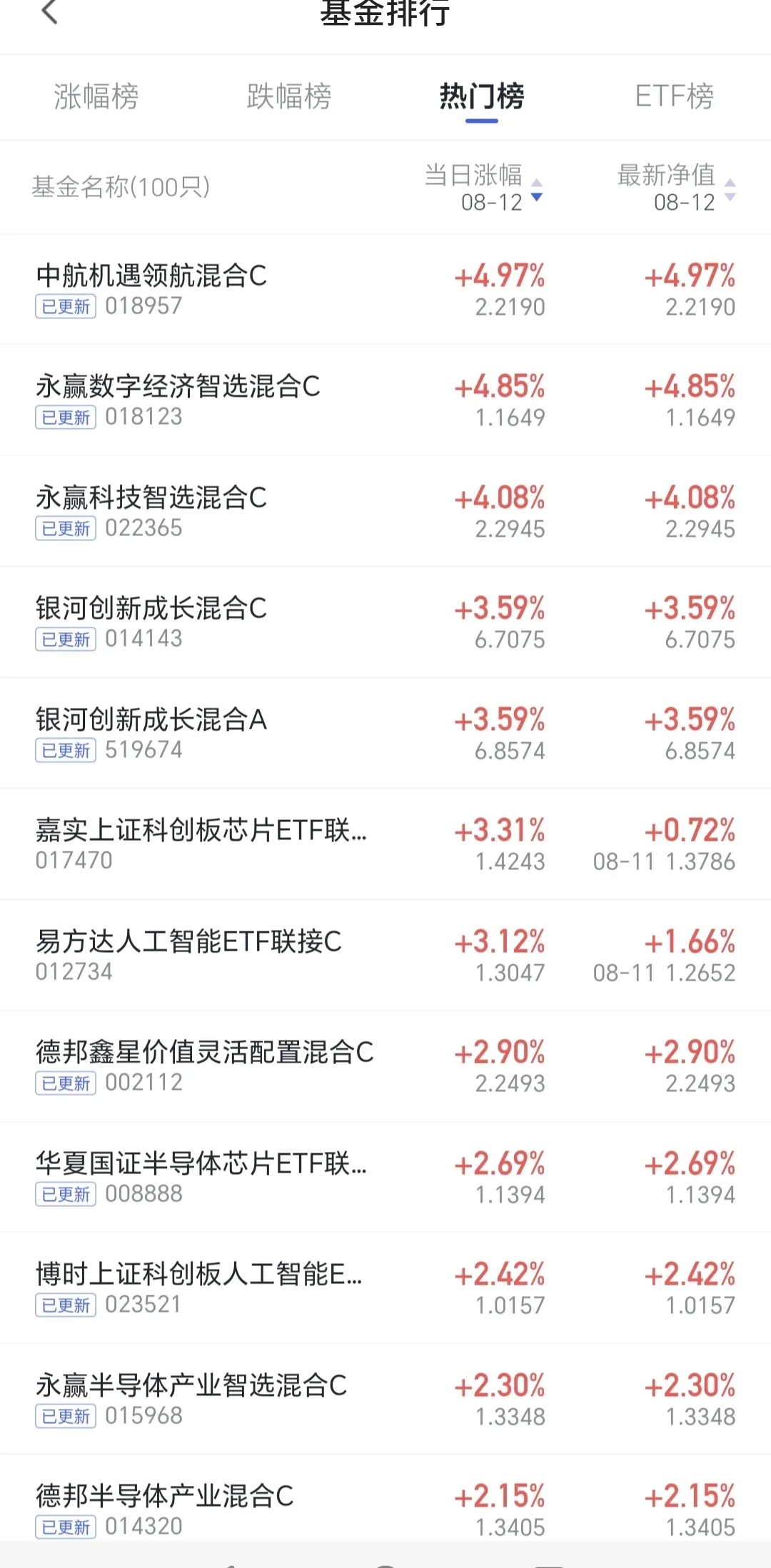771x1568 pixels.
Task: Switch to the 涨幅榜 tab
Action: coord(96,98)
